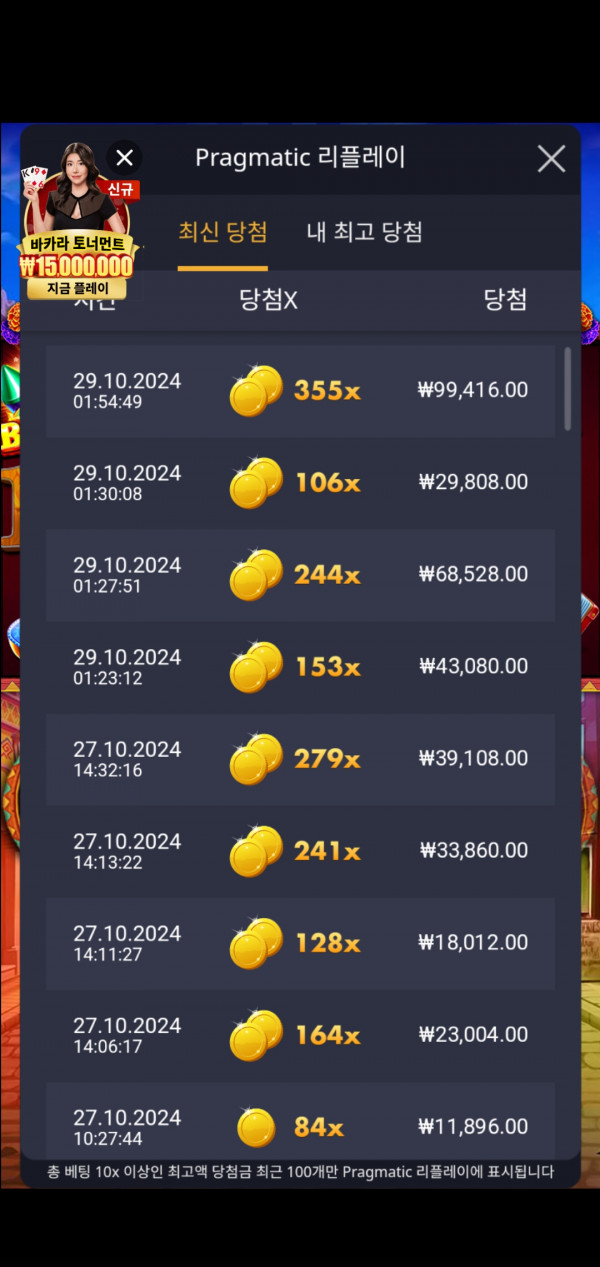This screenshot has width=600, height=1267.
Task: Open the 153x win replay
Action: pos(300,666)
